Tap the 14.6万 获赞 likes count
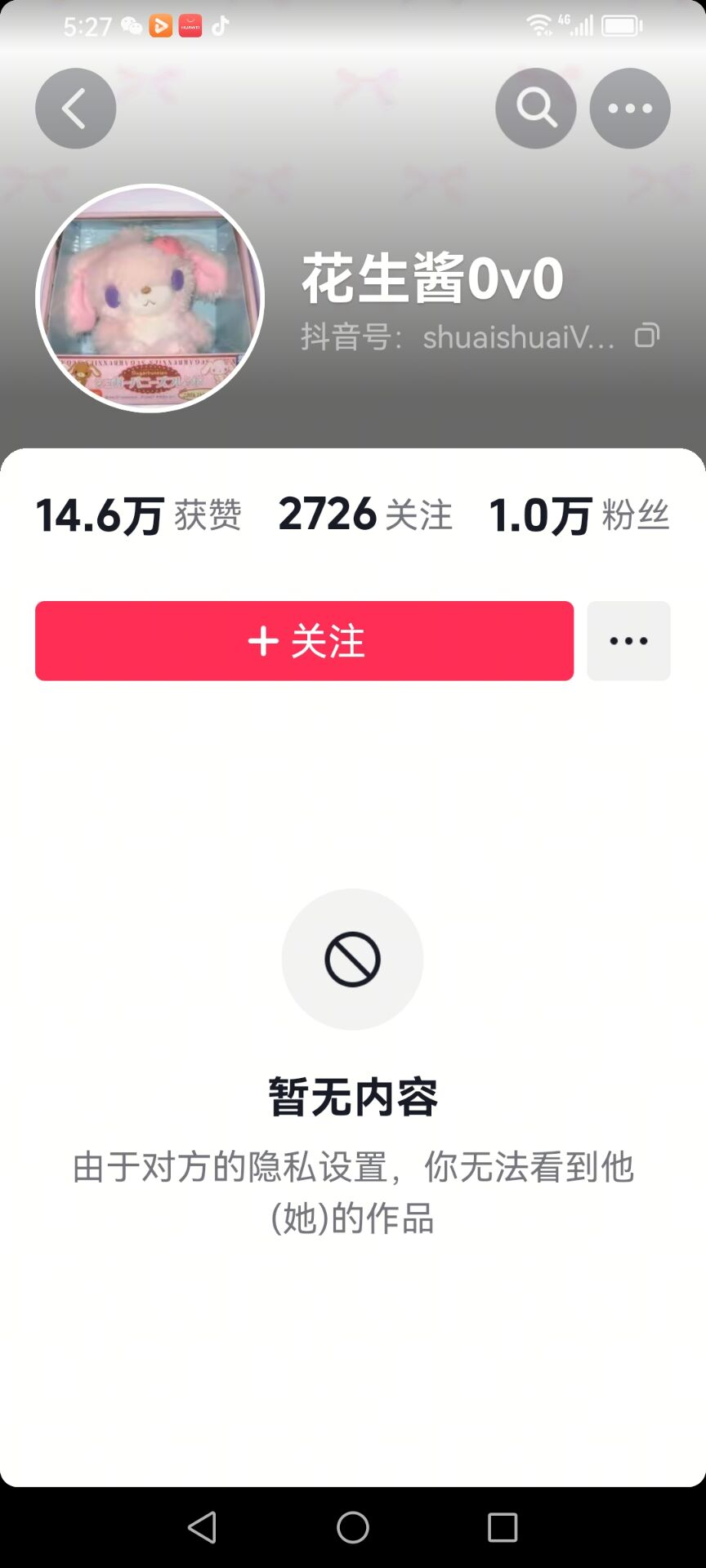Image resolution: width=706 pixels, height=1568 pixels. (x=139, y=515)
